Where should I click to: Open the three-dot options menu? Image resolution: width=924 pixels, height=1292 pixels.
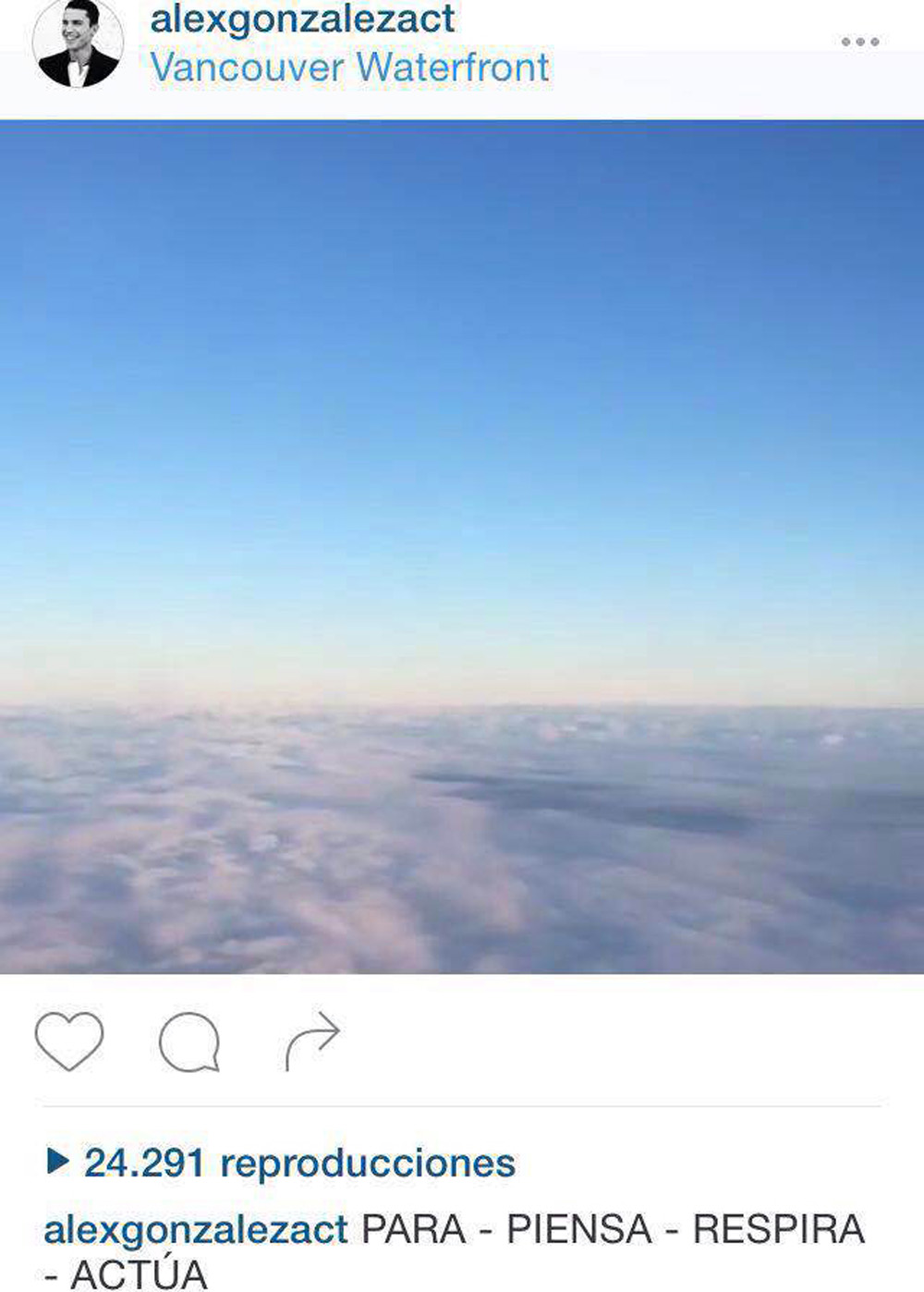(x=859, y=42)
